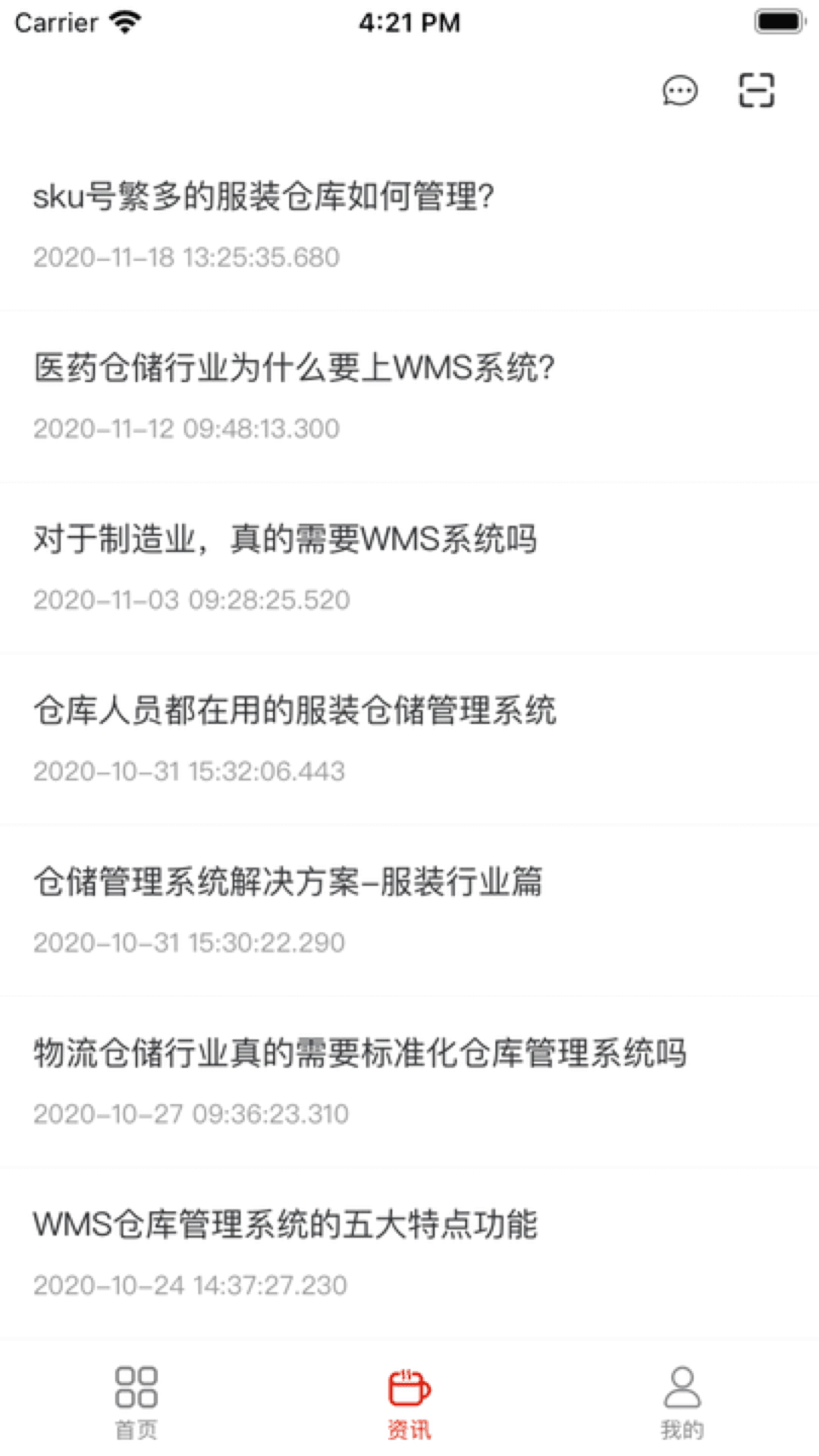Open 仓库人员都在用的服装仓储管理系统
819x1456 pixels.
click(x=295, y=711)
